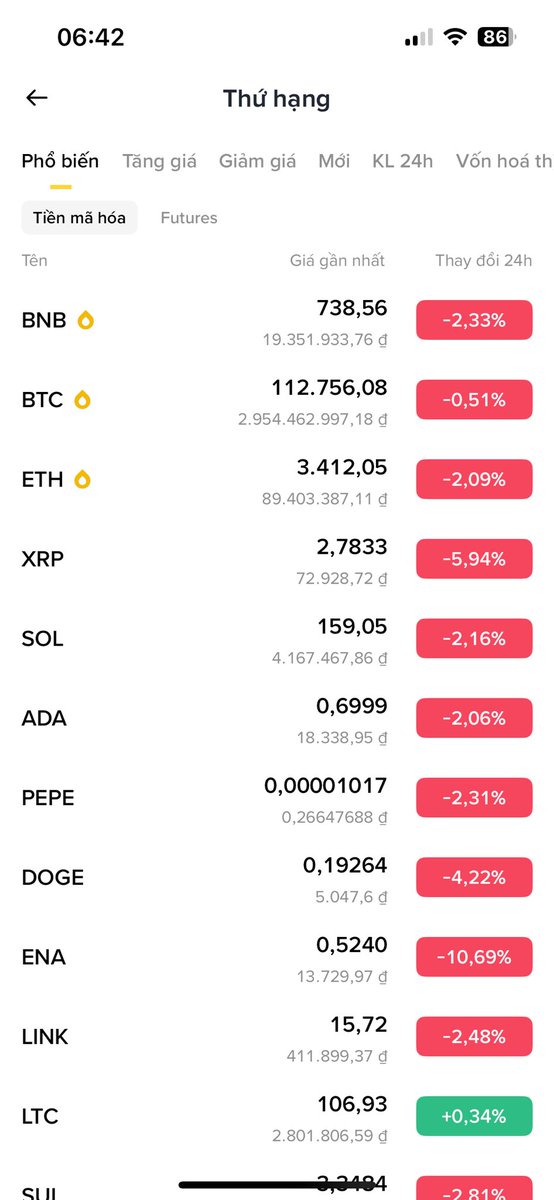Choose the Futures filter chip
The height and width of the screenshot is (1200, 554).
coord(189,218)
